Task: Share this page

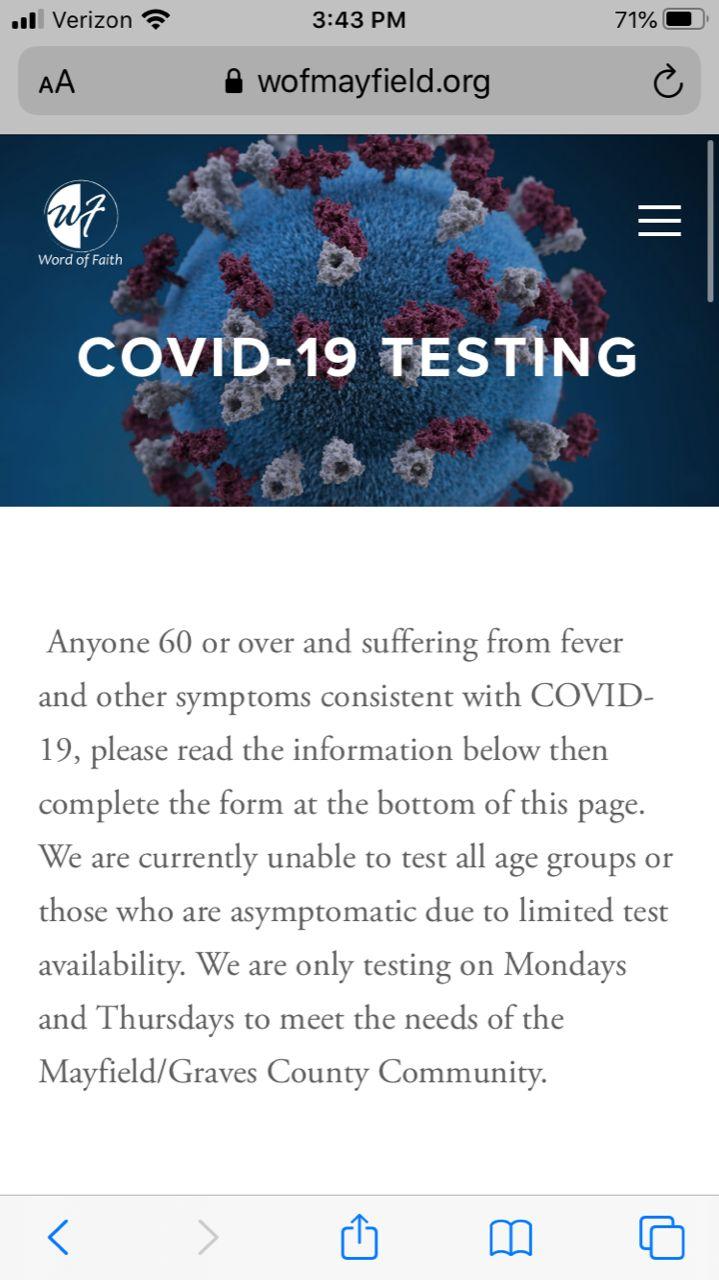Action: (x=359, y=1236)
